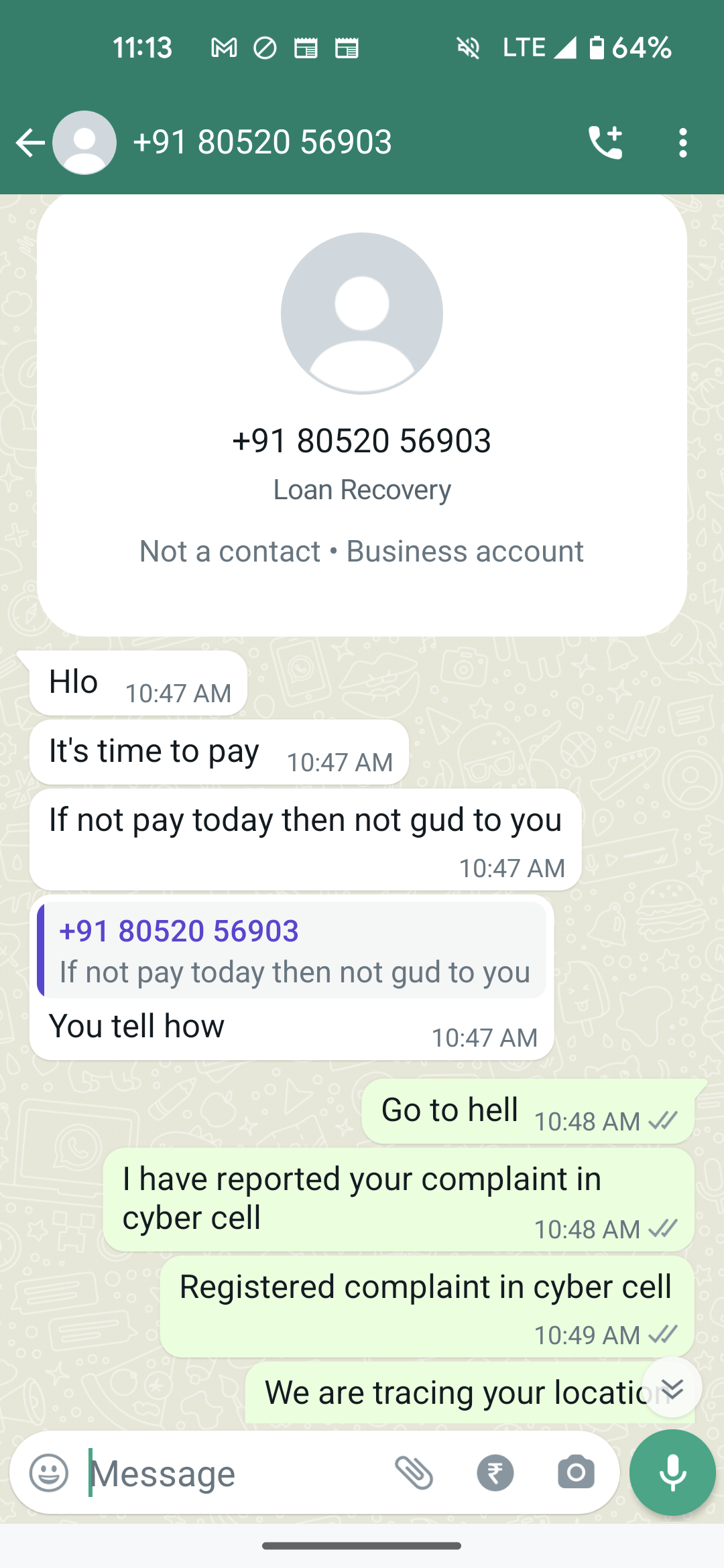
Task: Go back to the chat list
Action: [x=29, y=143]
